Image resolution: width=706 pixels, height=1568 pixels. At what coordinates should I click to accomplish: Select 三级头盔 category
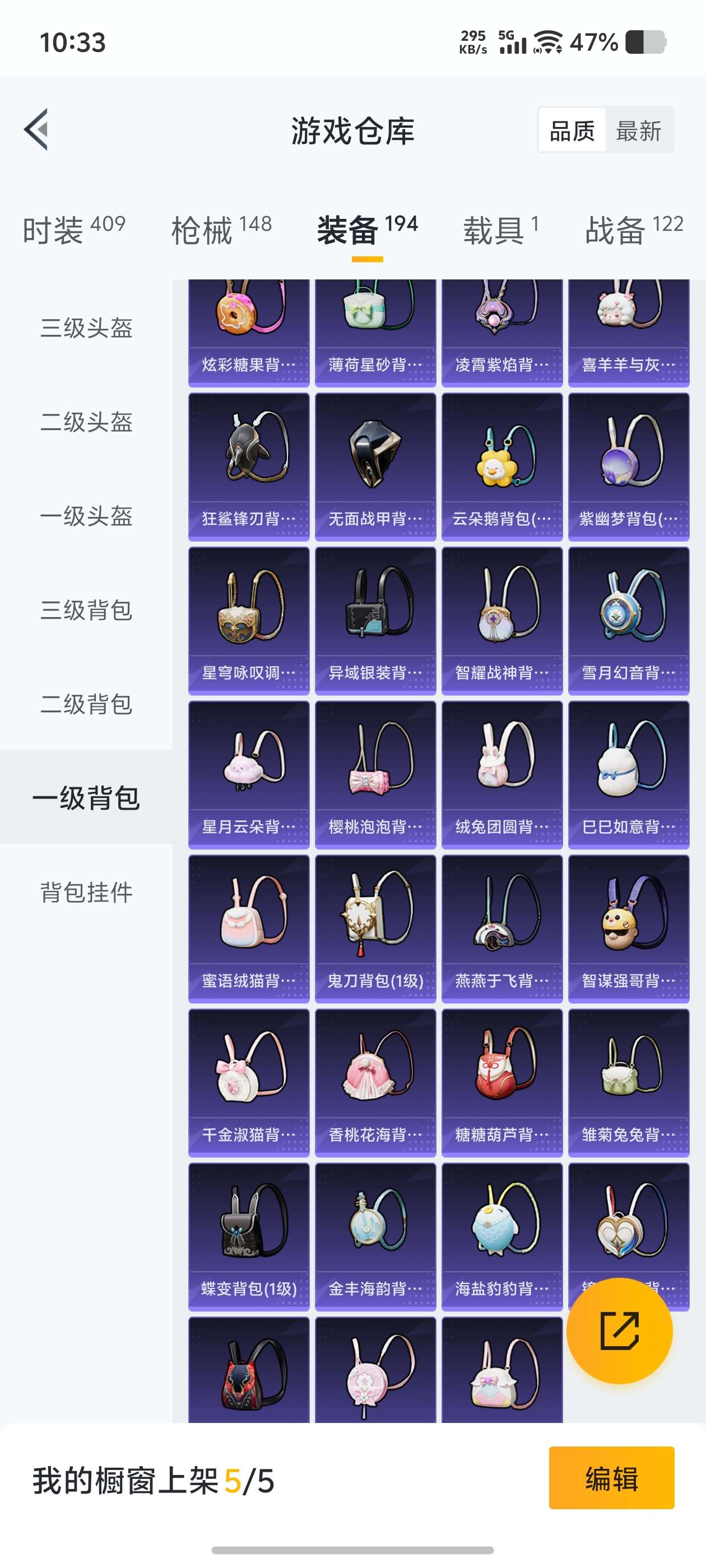click(86, 328)
